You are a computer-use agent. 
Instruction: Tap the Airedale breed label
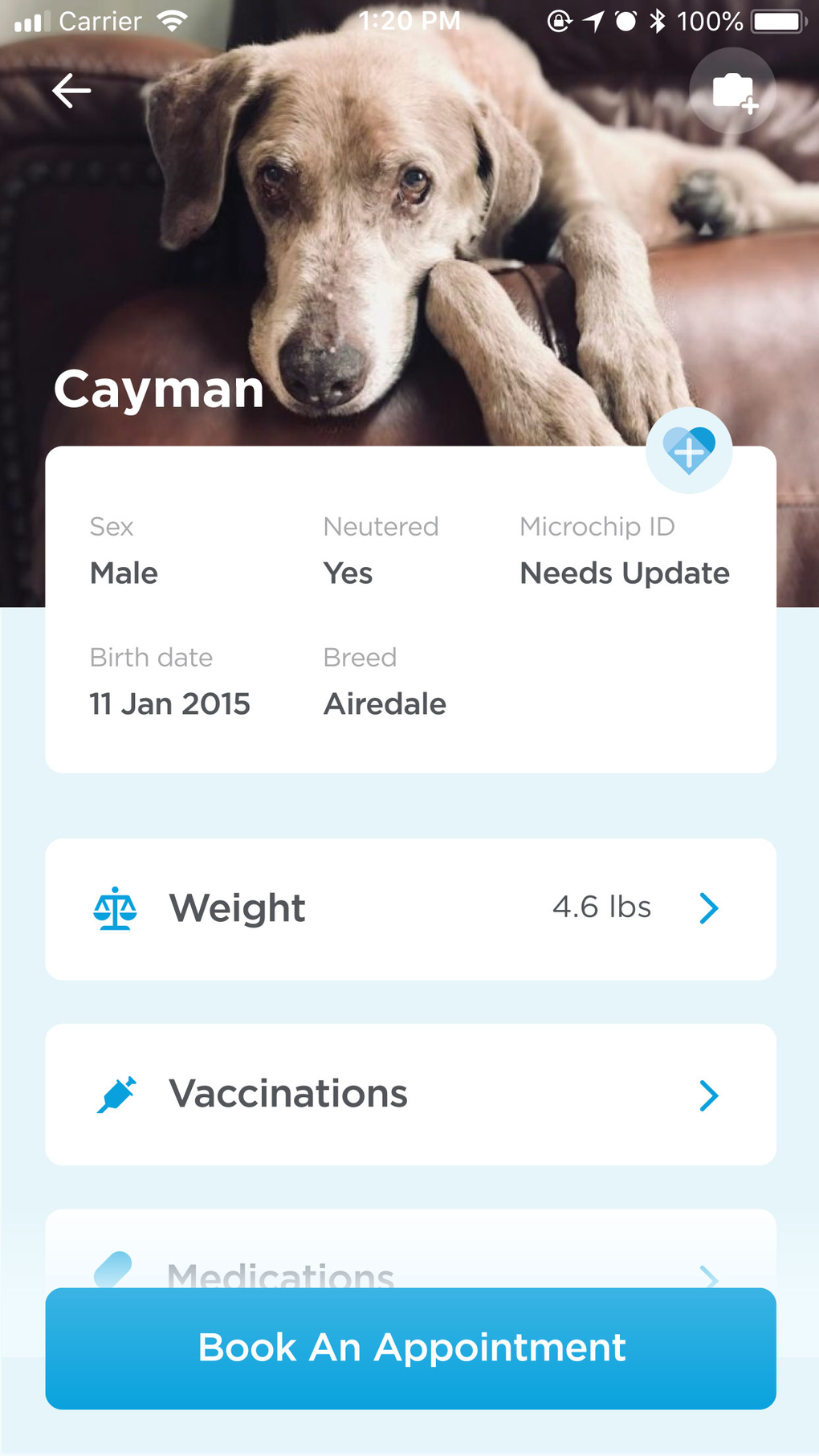point(385,703)
